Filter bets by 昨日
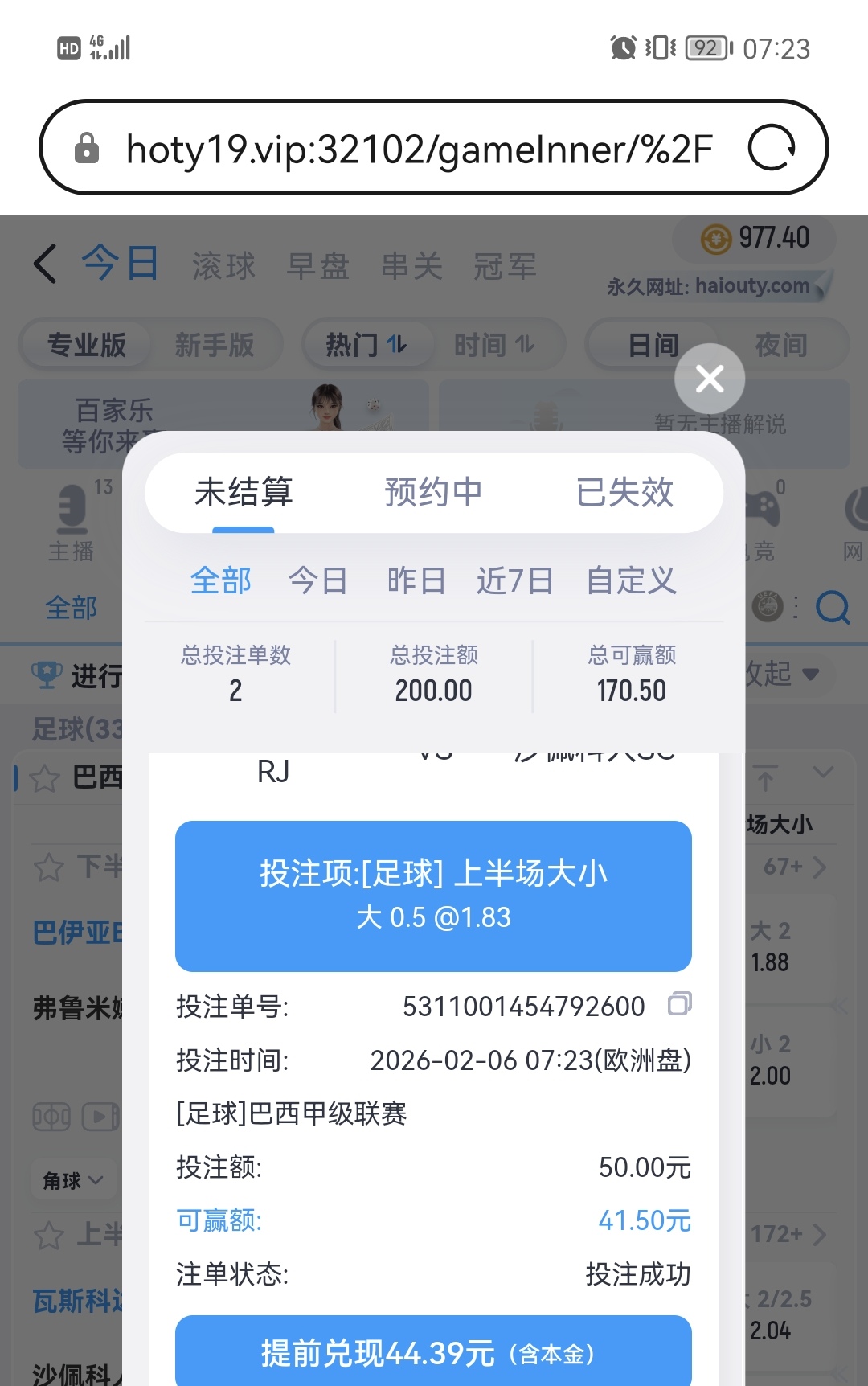868x1386 pixels. 416,580
